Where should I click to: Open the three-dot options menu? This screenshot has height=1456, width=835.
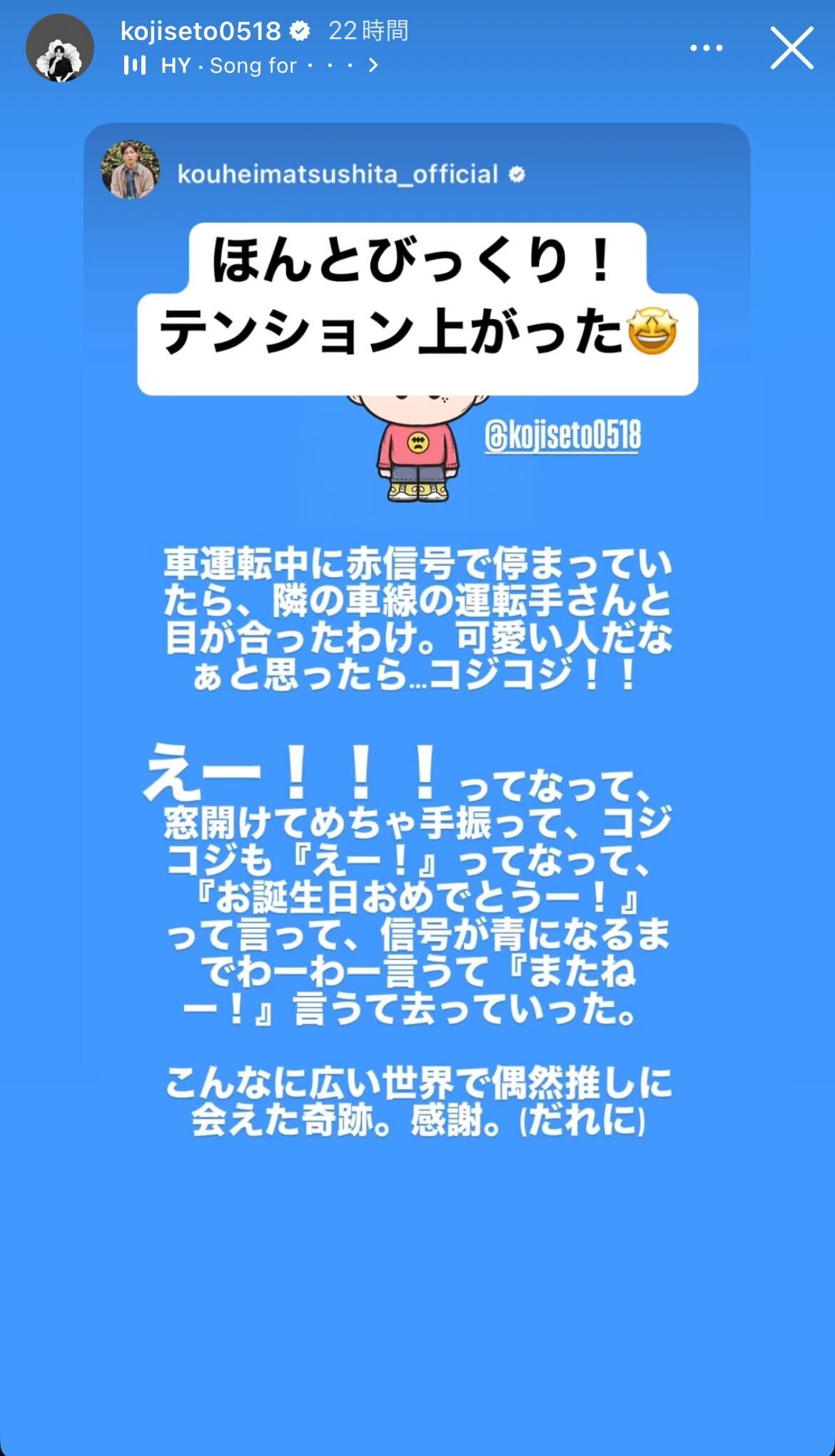click(x=706, y=49)
